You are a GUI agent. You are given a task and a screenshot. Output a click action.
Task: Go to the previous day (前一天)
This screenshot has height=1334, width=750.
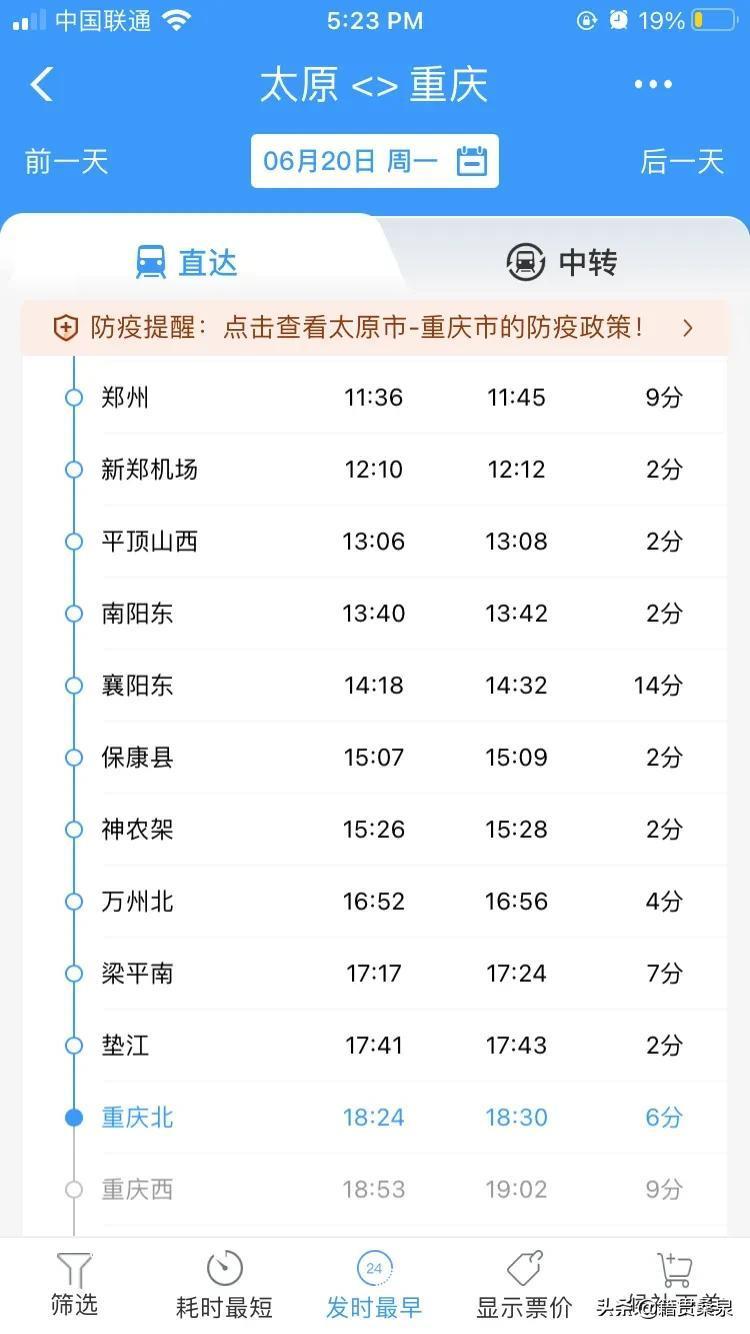(66, 161)
